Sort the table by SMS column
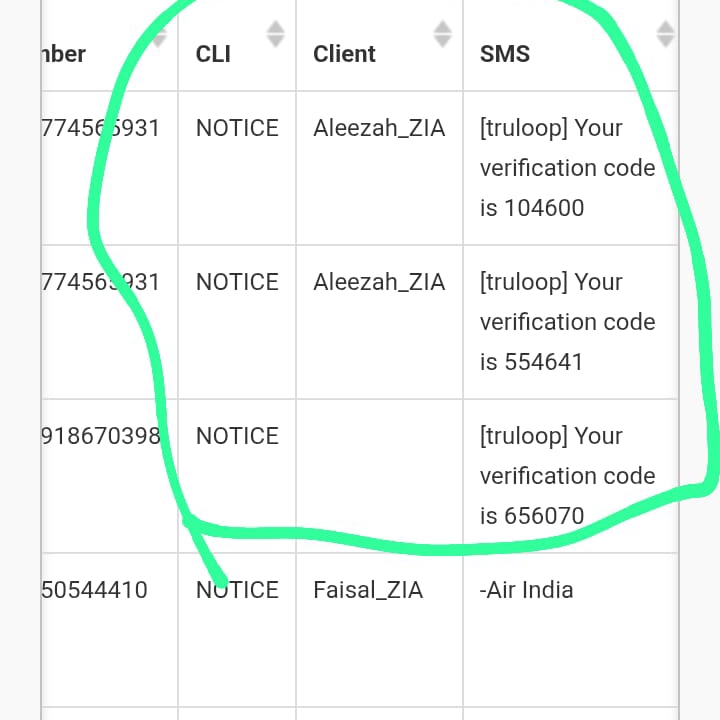The image size is (720, 720). coord(665,36)
